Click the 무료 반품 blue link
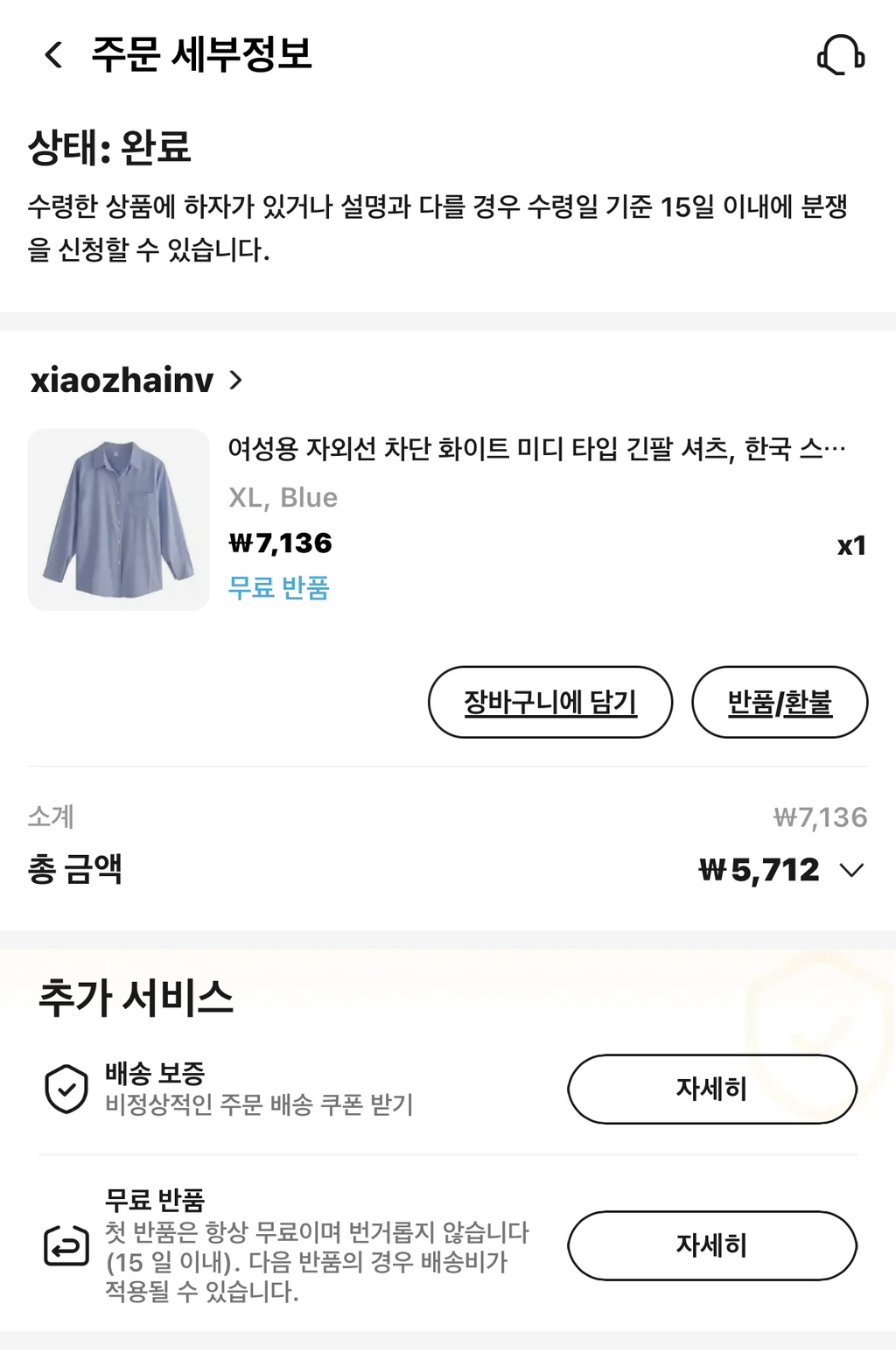 tap(276, 589)
